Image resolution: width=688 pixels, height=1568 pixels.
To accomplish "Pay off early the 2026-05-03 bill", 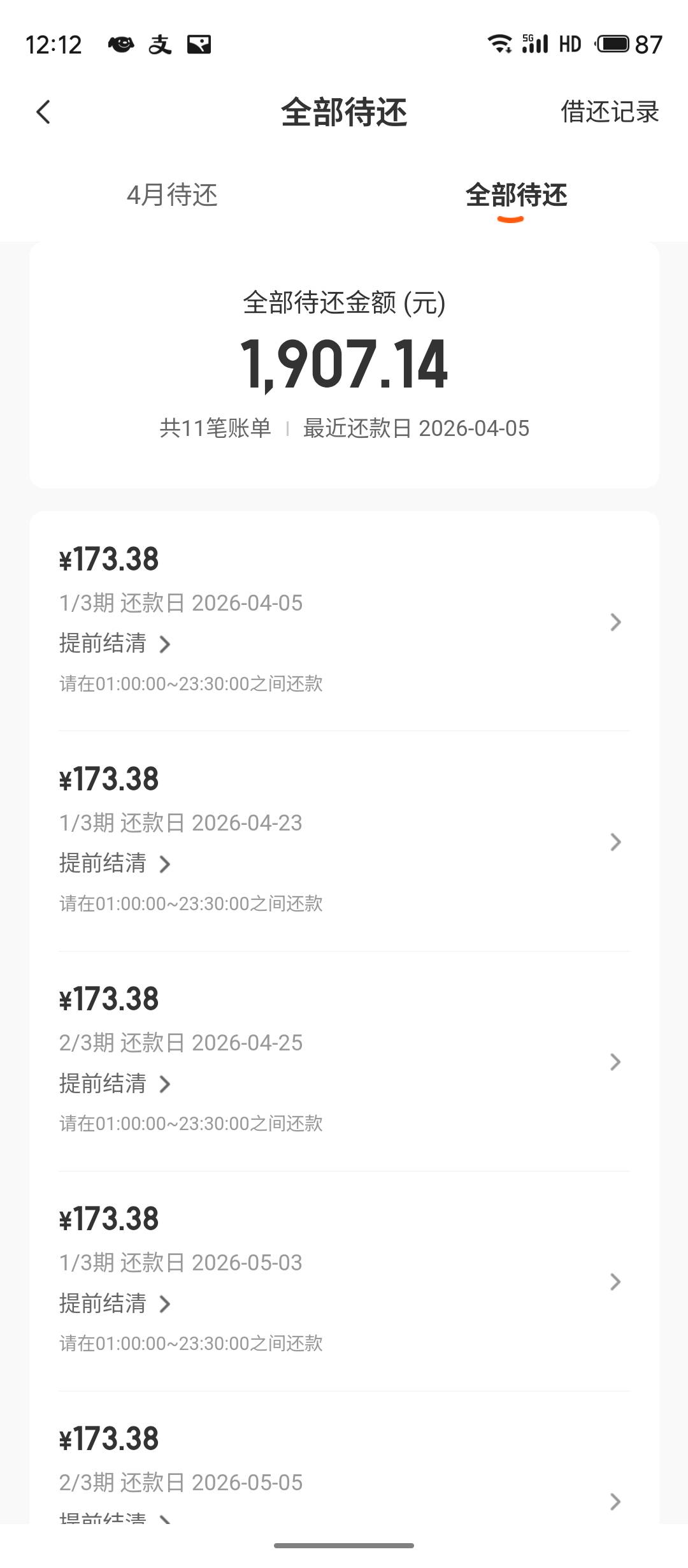I will (115, 1303).
